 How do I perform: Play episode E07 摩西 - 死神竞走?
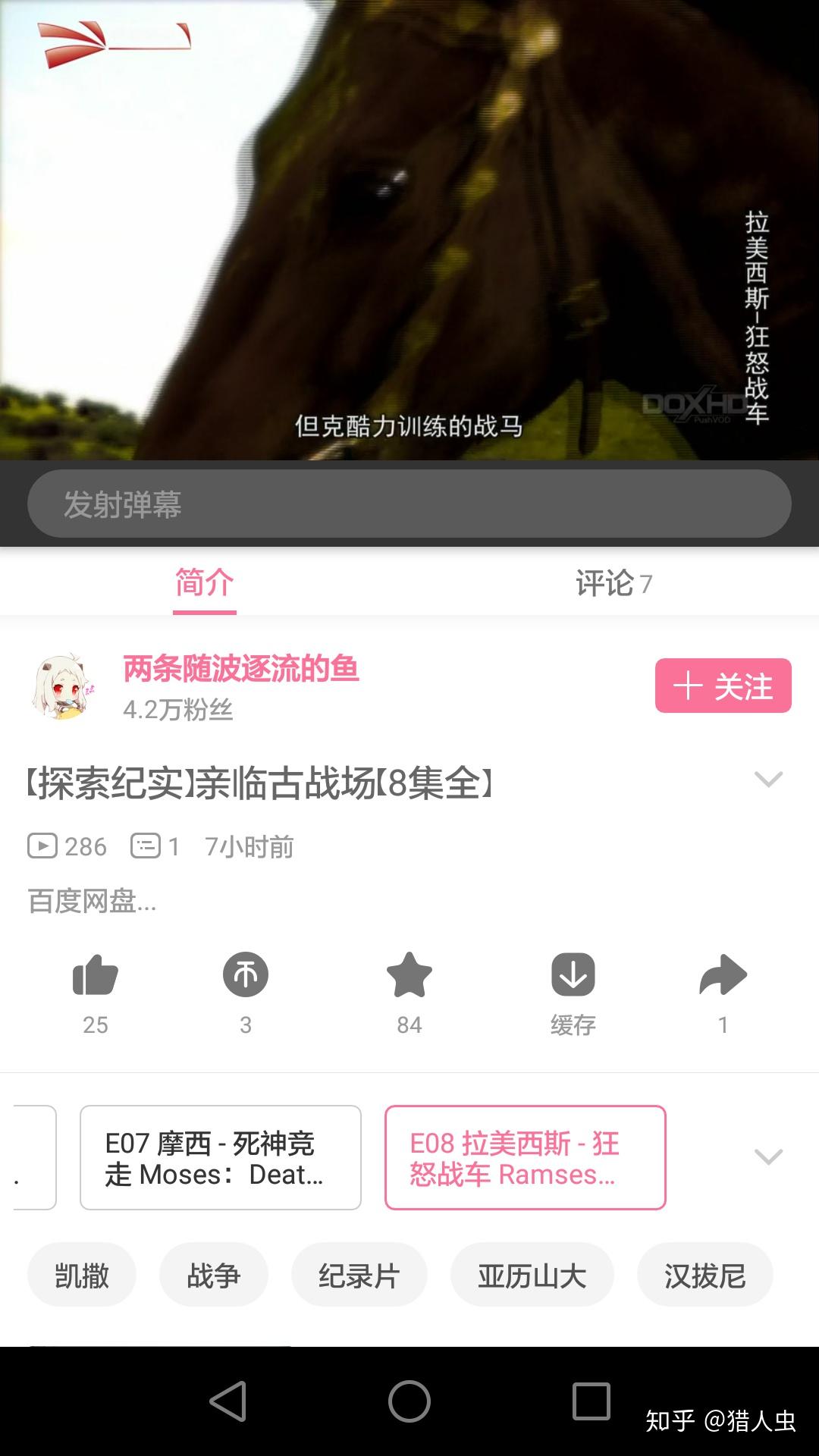point(221,1157)
